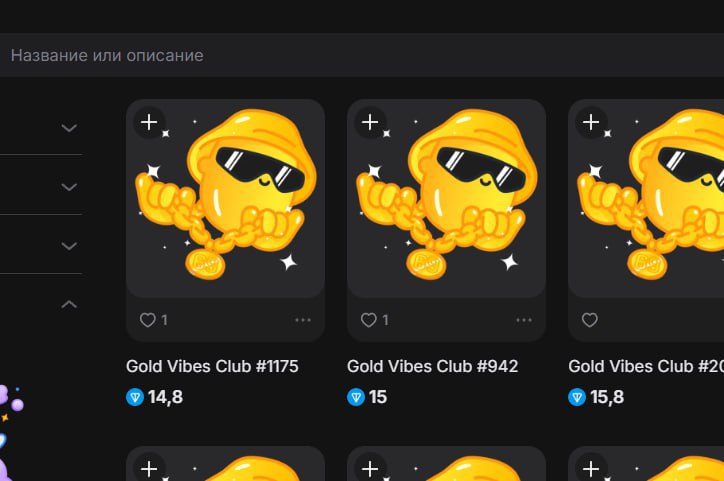Screen dimensions: 724x481
Task: Like the Gold Vibes Club priced 15,8
Action: (x=590, y=320)
